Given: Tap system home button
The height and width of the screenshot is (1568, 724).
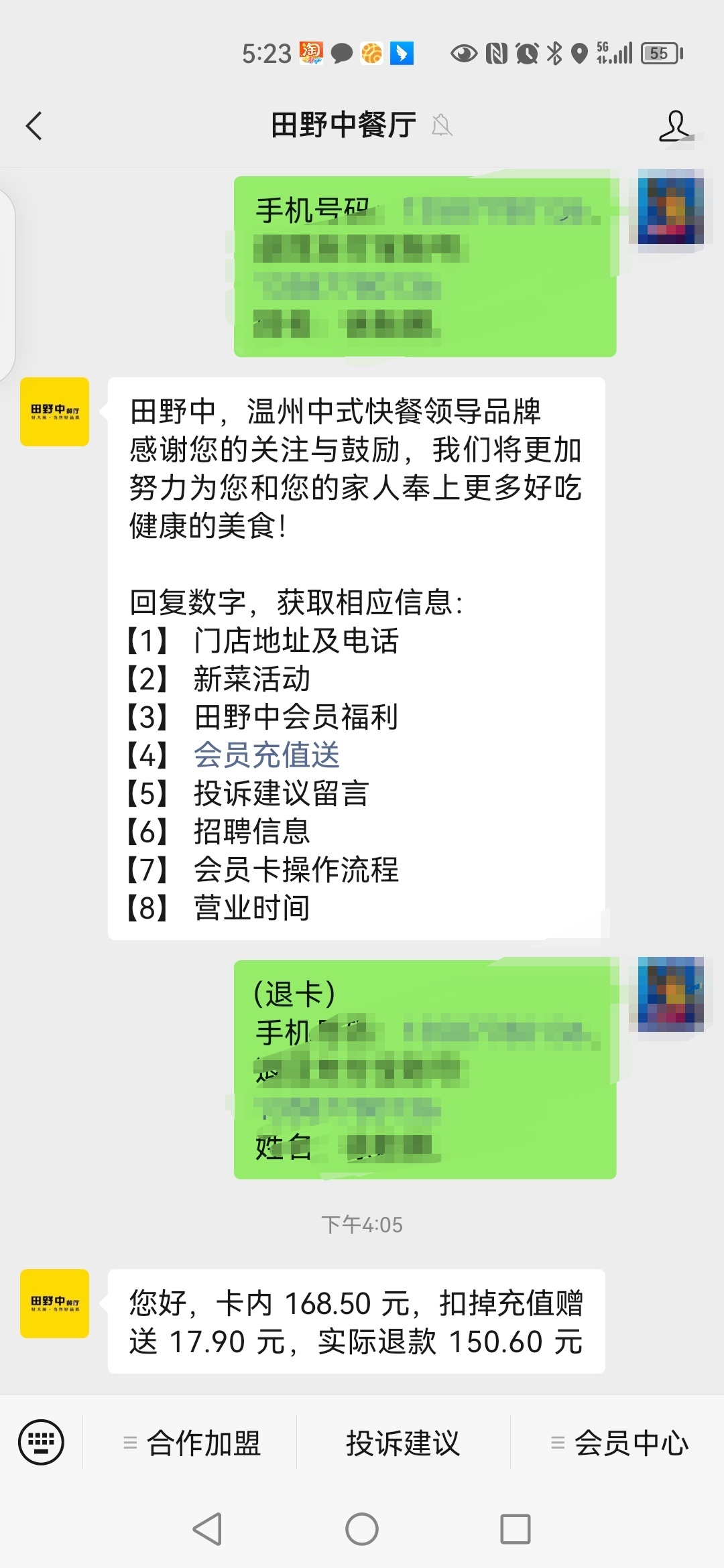Looking at the screenshot, I should (362, 1529).
